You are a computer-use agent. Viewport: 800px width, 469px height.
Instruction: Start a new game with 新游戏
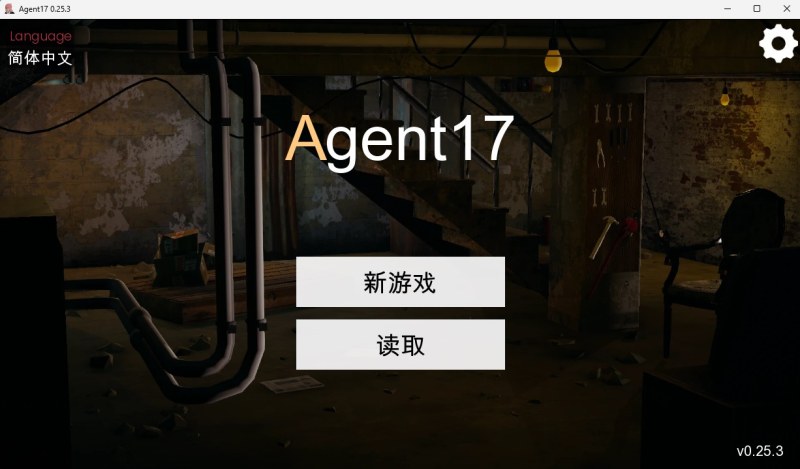coord(400,282)
